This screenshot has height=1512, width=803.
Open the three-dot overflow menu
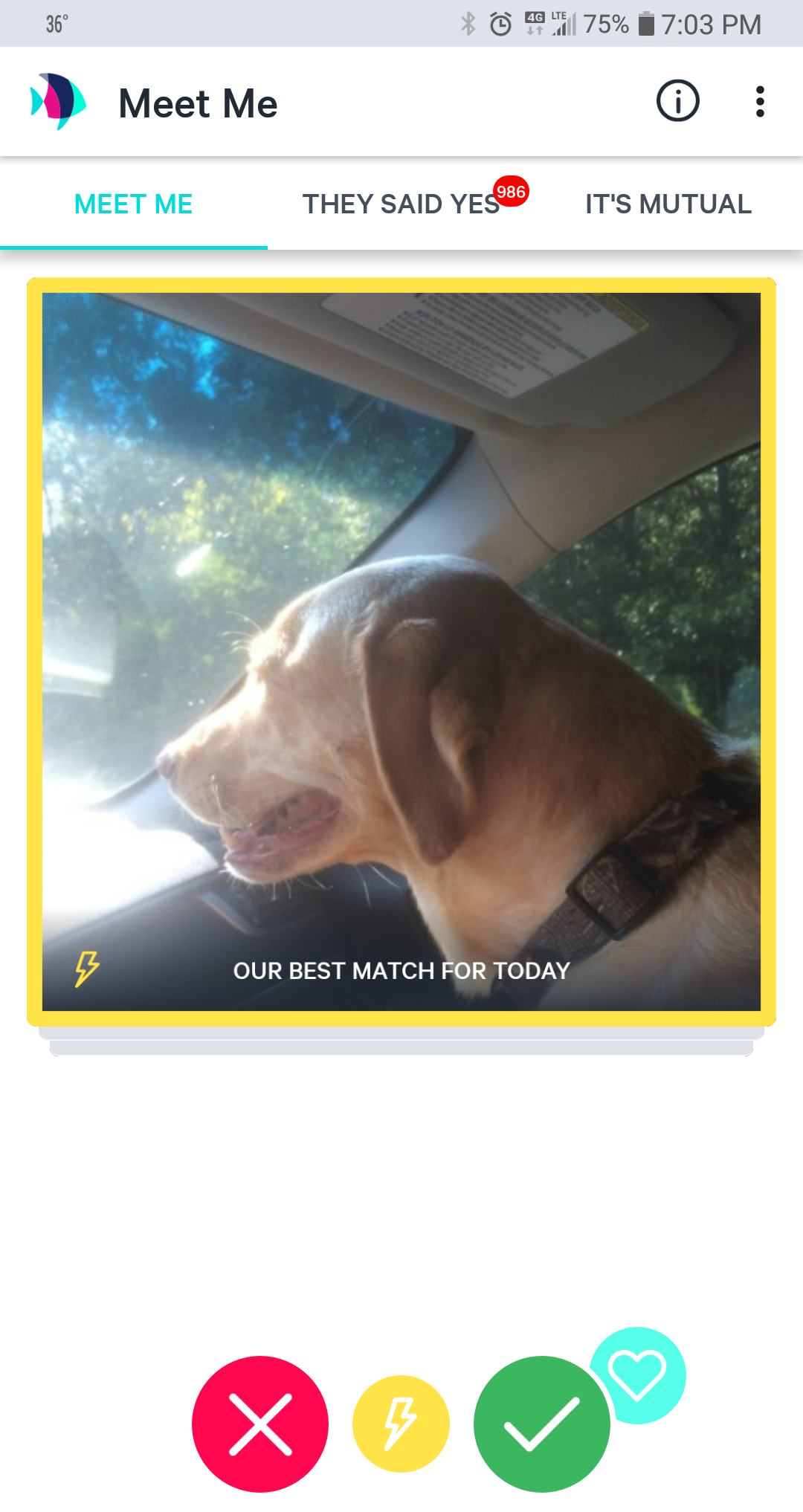coord(759,102)
